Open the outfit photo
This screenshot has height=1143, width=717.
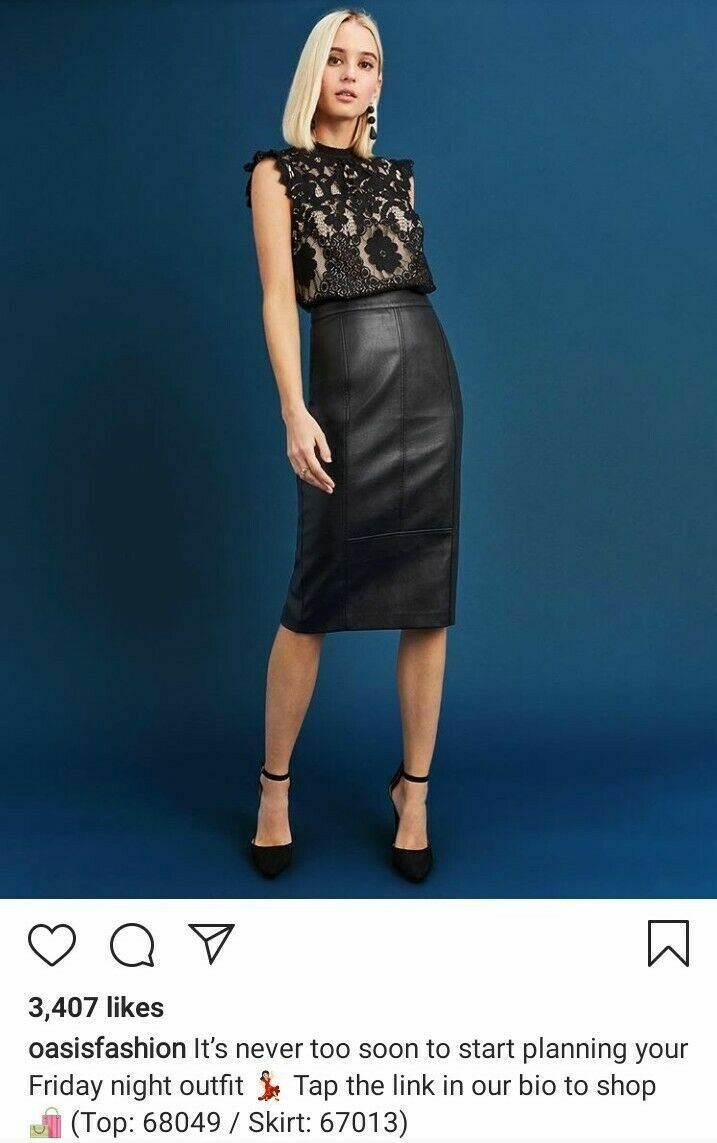358,450
